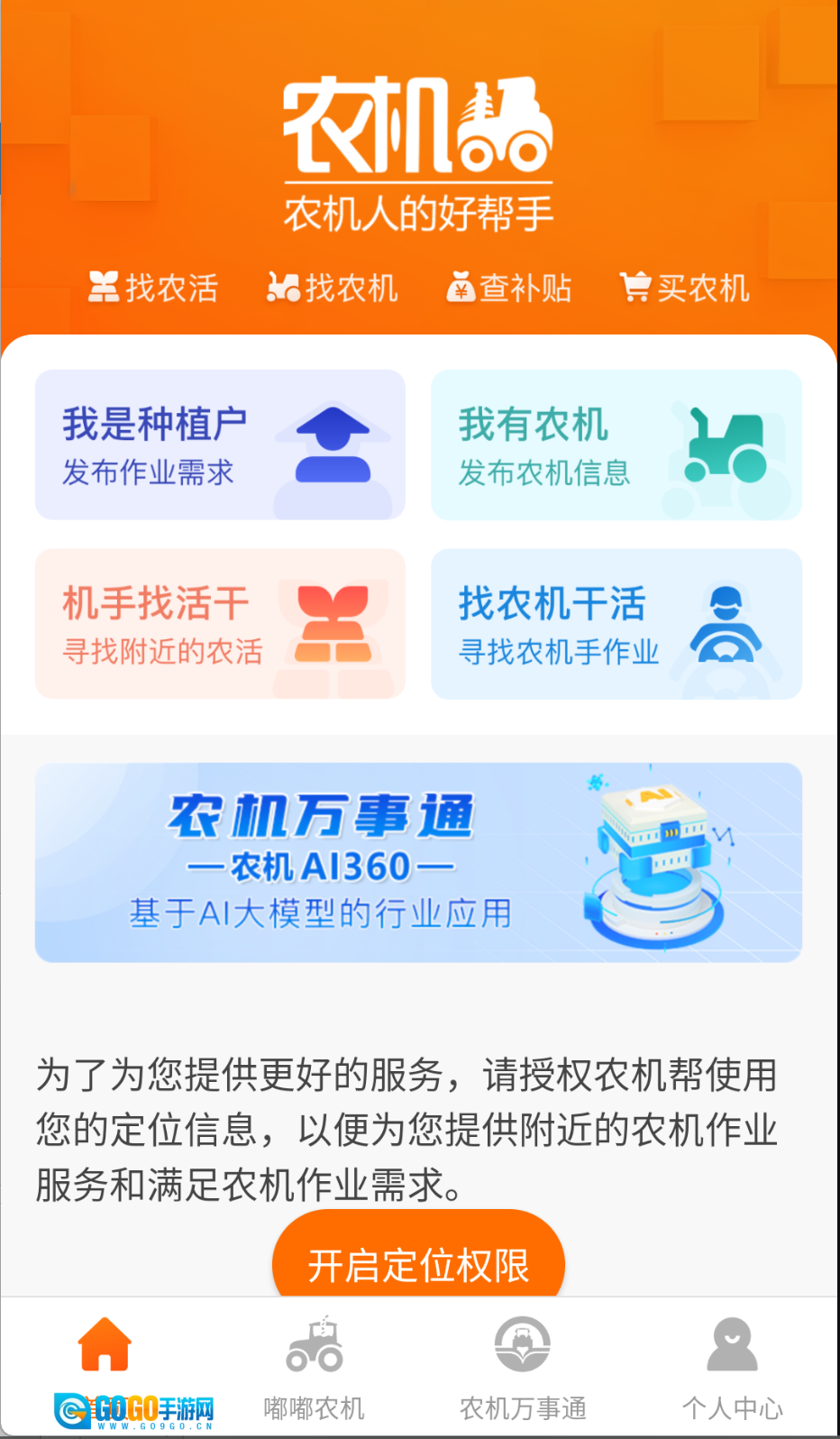Click the 买农机 shopping cart icon

pos(636,287)
